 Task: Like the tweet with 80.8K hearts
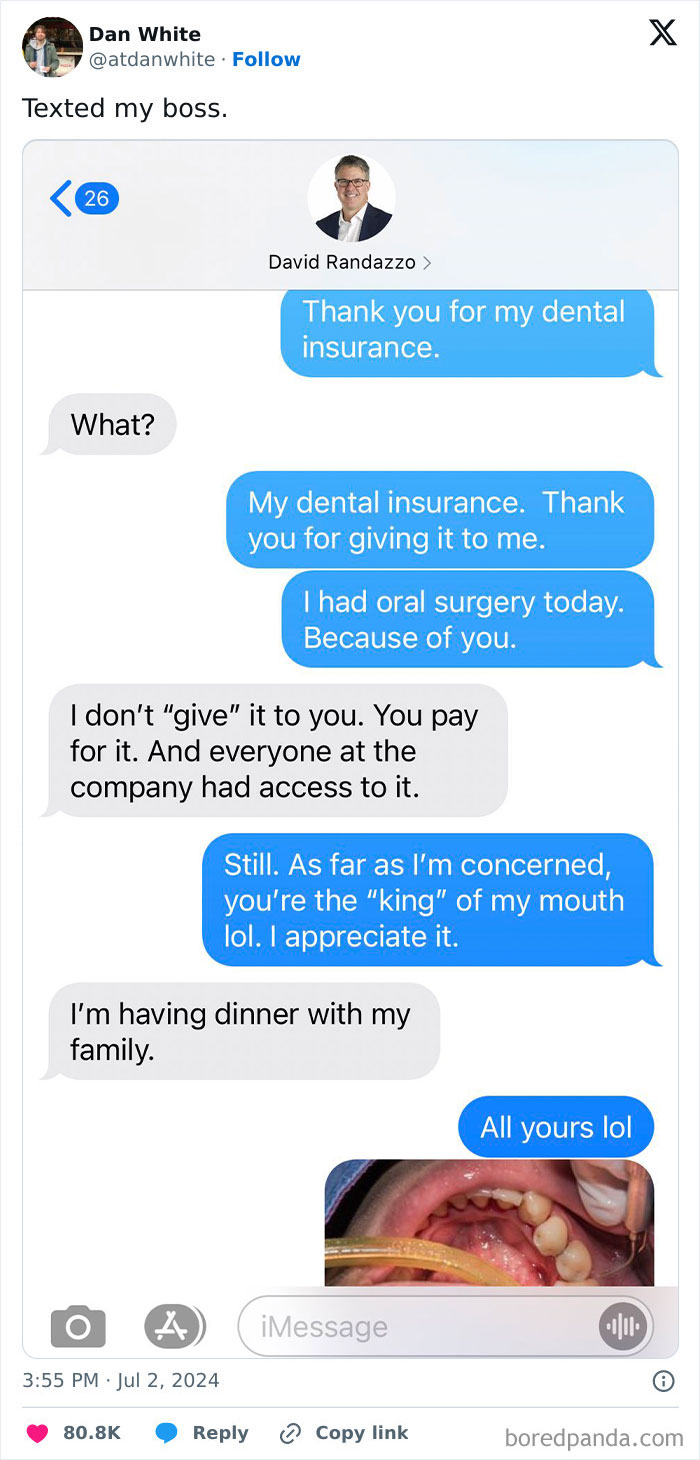click(x=38, y=1433)
